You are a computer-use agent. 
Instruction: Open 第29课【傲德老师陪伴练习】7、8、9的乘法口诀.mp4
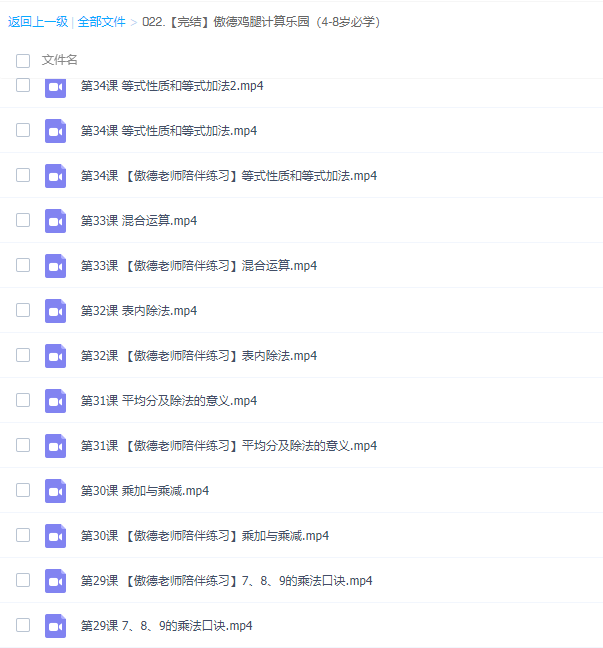[x=226, y=581]
